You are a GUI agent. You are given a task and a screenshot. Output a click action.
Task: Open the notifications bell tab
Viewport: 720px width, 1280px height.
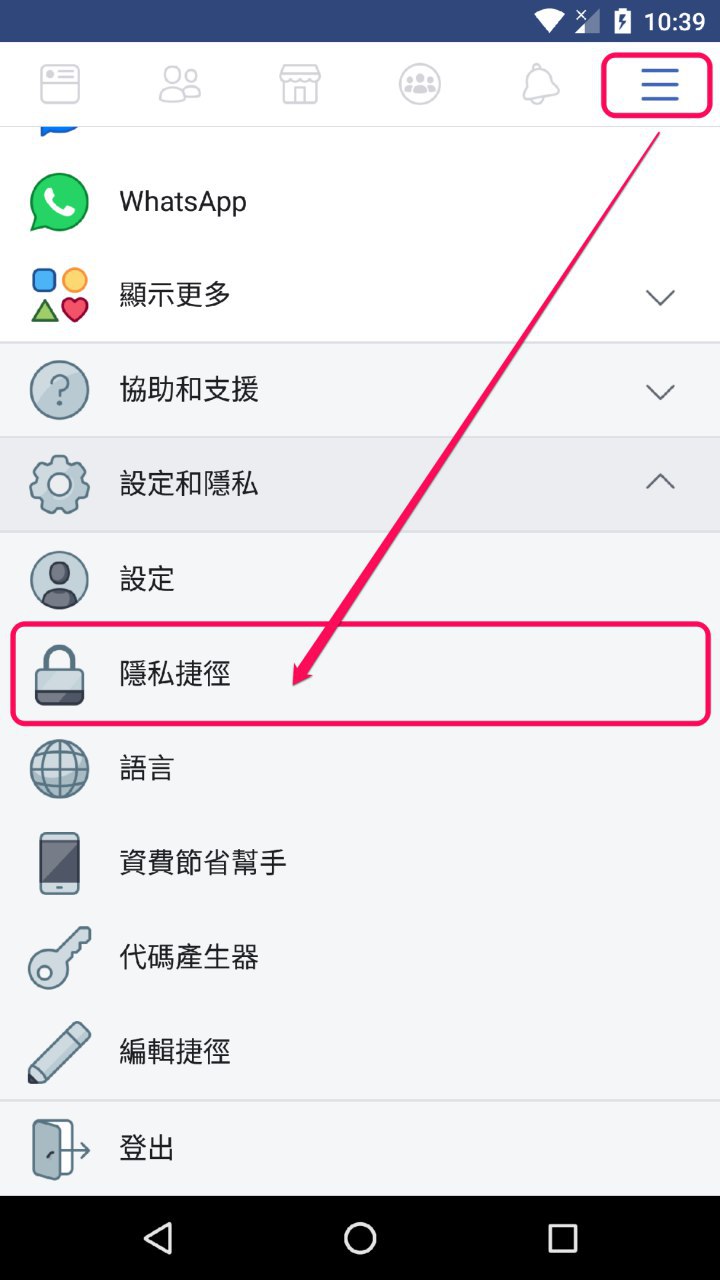(540, 84)
